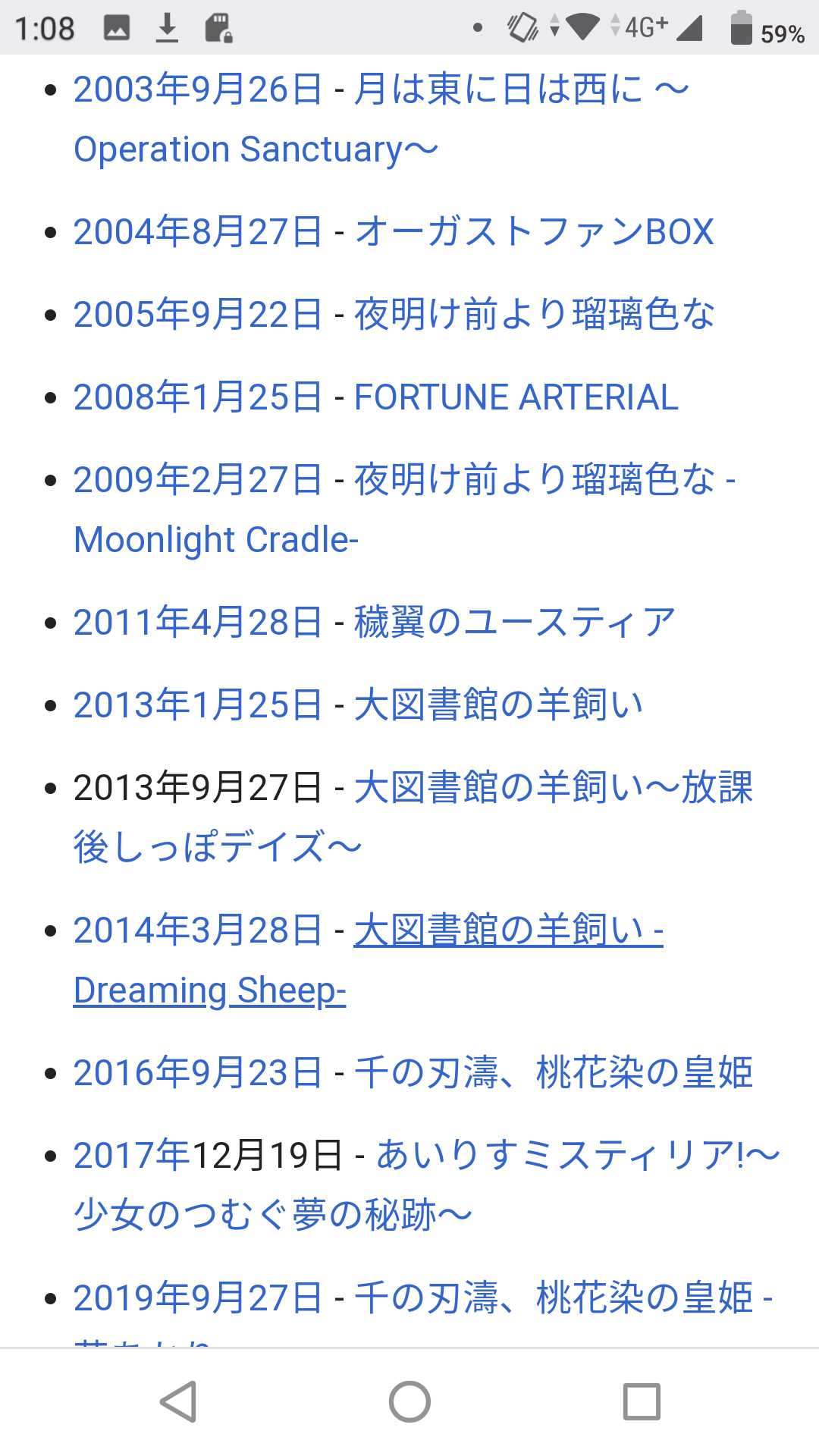The image size is (819, 1456).
Task: Open the 2016 千の刃濤、桃花染の皇姫 link
Action: [554, 1073]
